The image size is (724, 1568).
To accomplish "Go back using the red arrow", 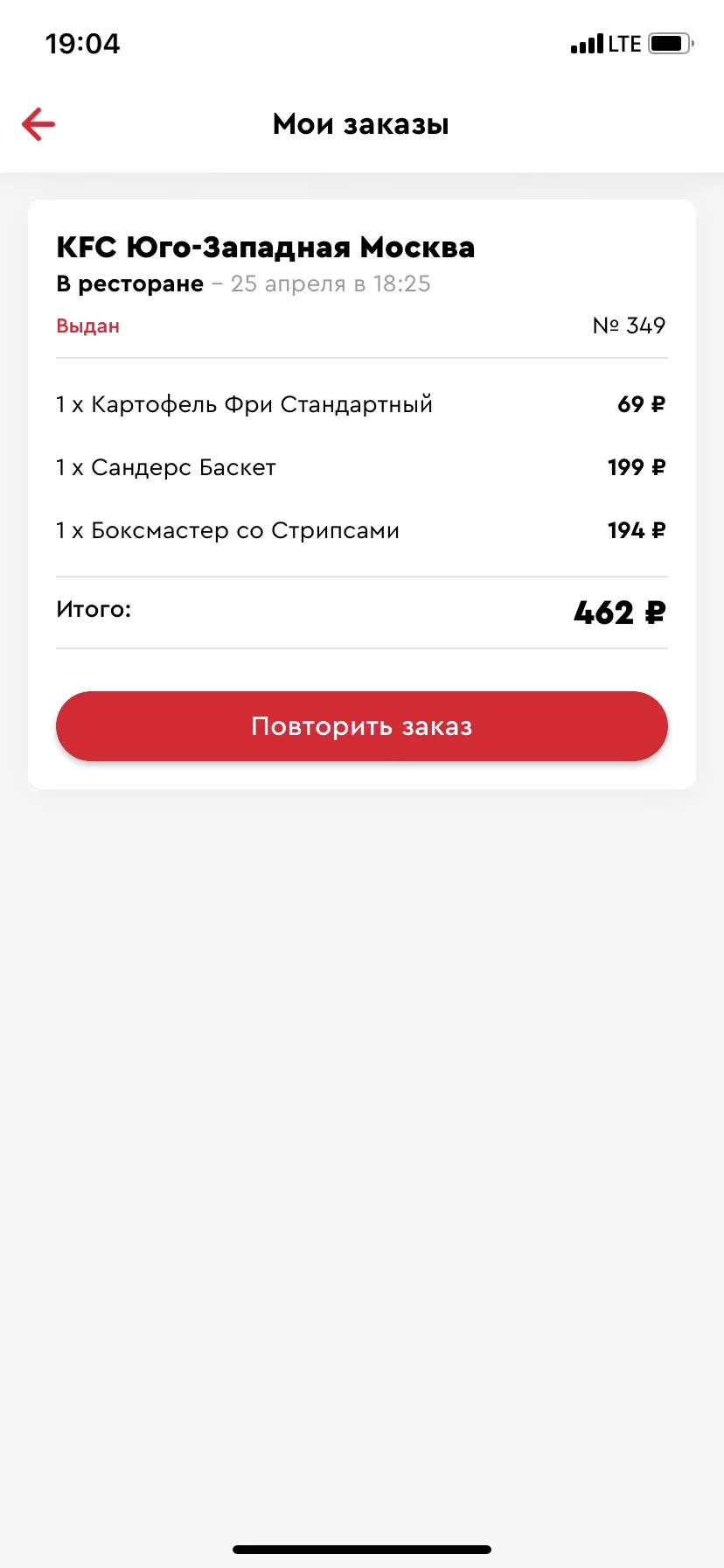I will (38, 124).
